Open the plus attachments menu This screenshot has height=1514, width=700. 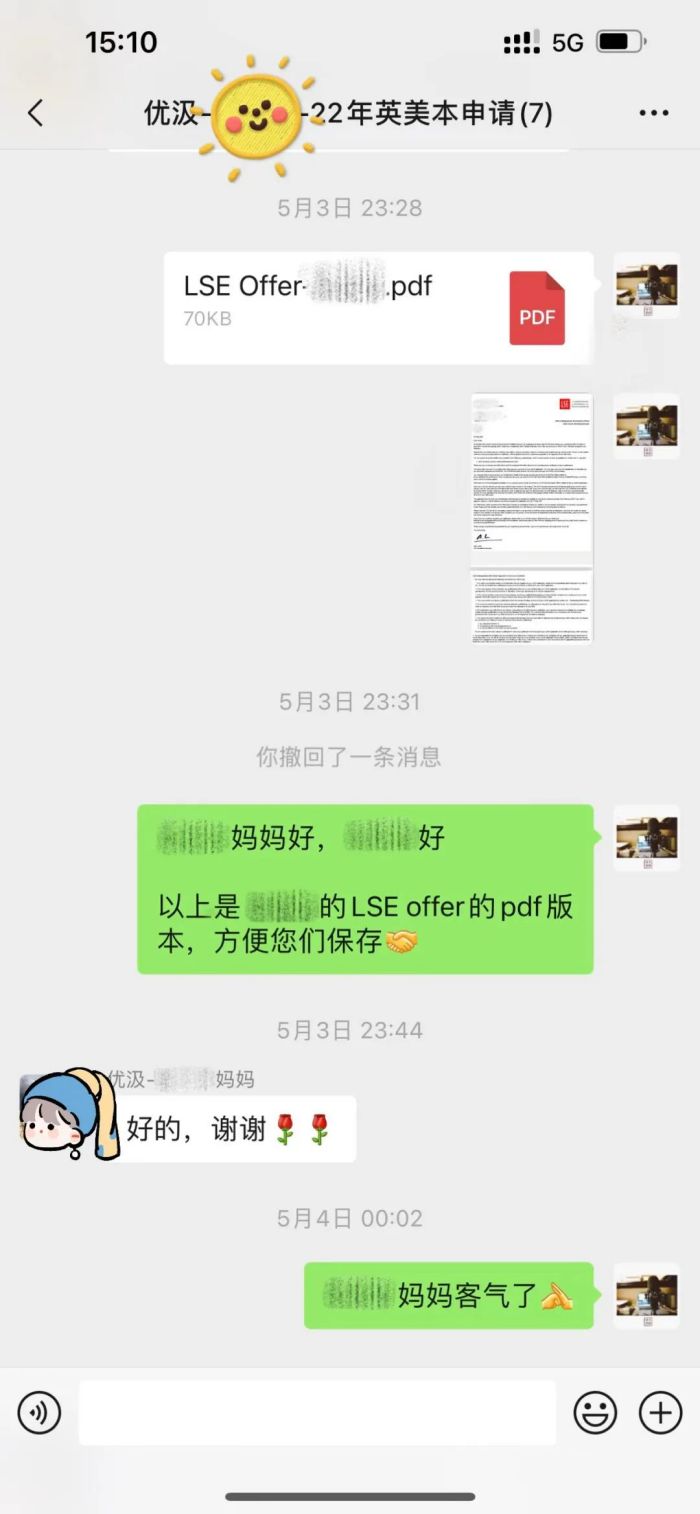[x=660, y=1412]
